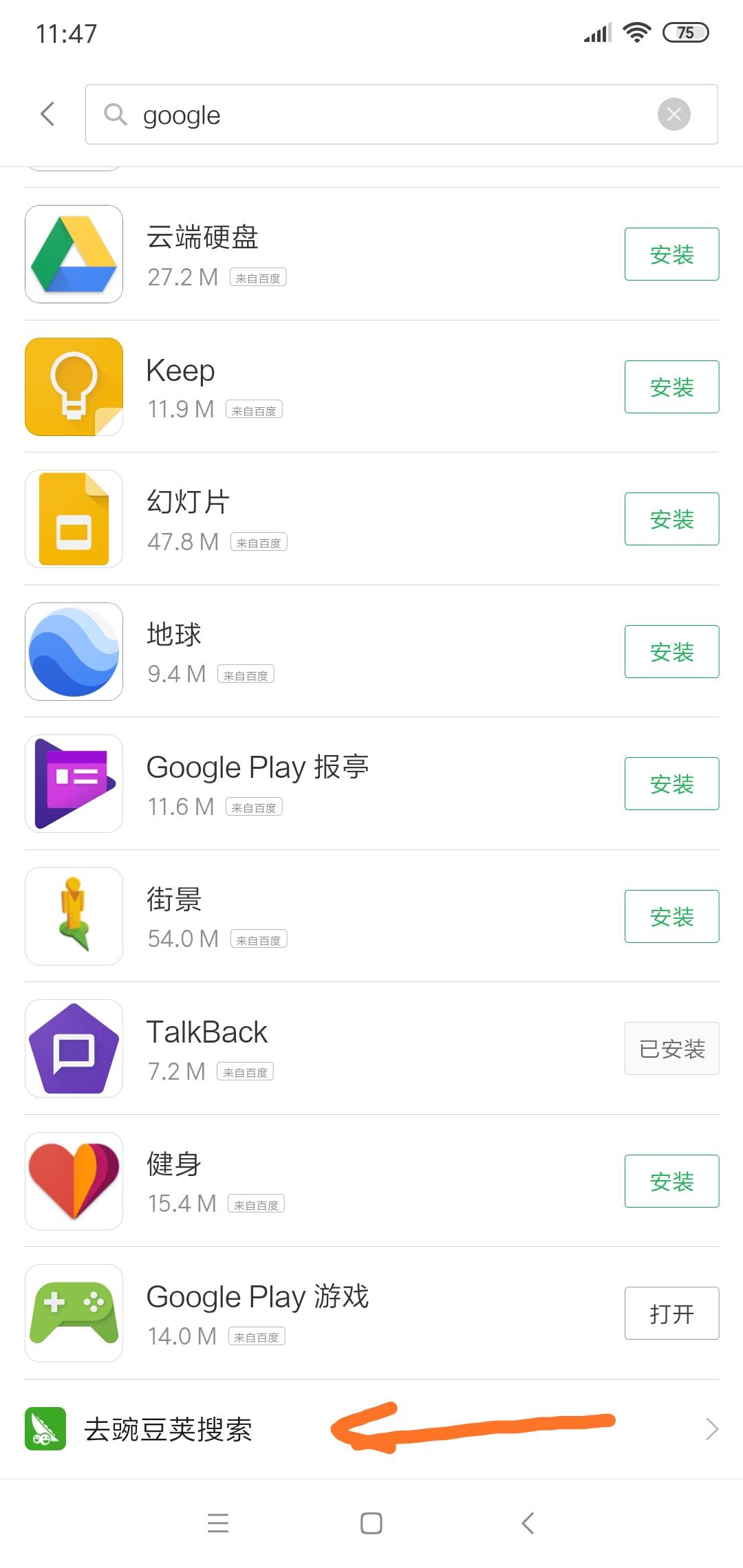Go to the home screen
Viewport: 743px width, 1568px height.
click(371, 1523)
